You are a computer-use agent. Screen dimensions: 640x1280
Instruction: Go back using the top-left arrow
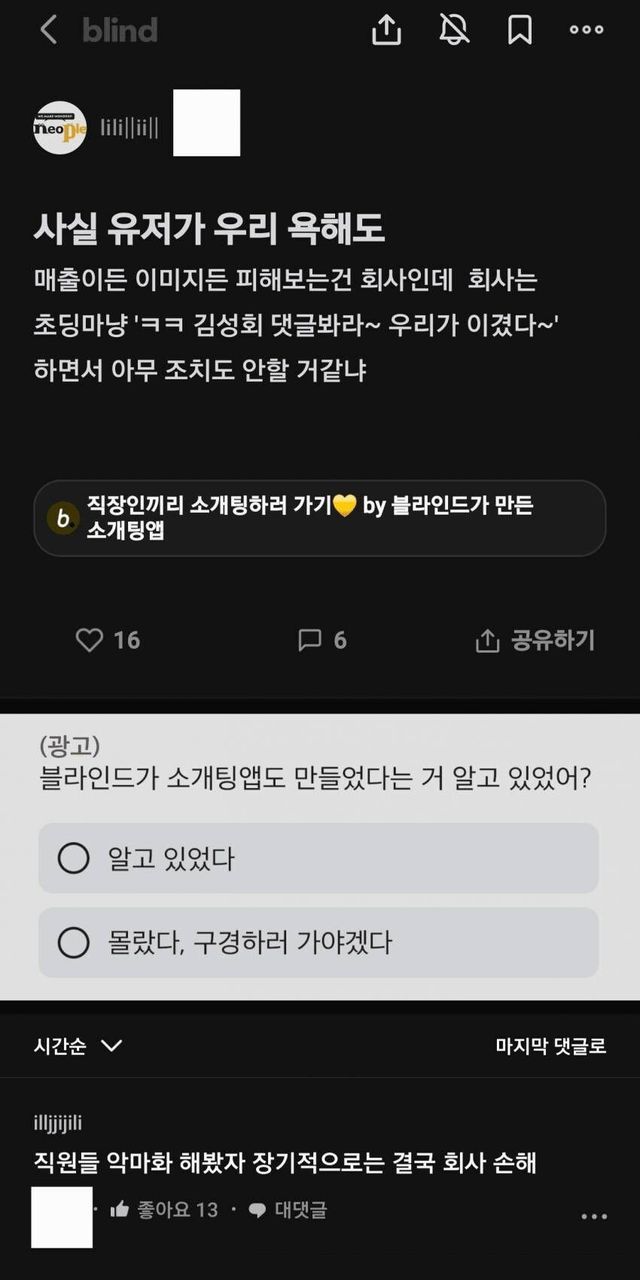[x=48, y=30]
